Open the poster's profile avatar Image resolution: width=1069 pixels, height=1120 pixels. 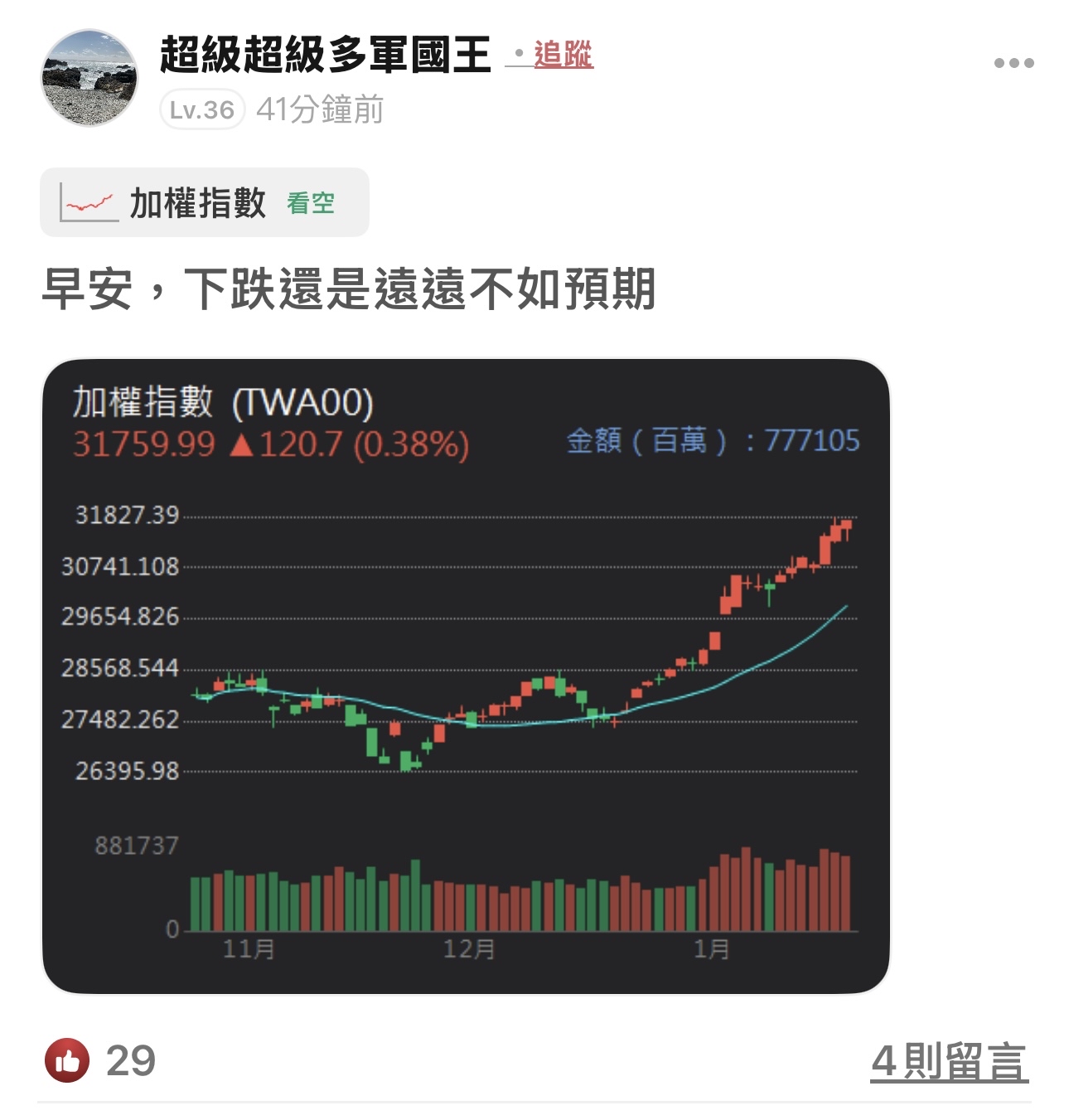89,78
